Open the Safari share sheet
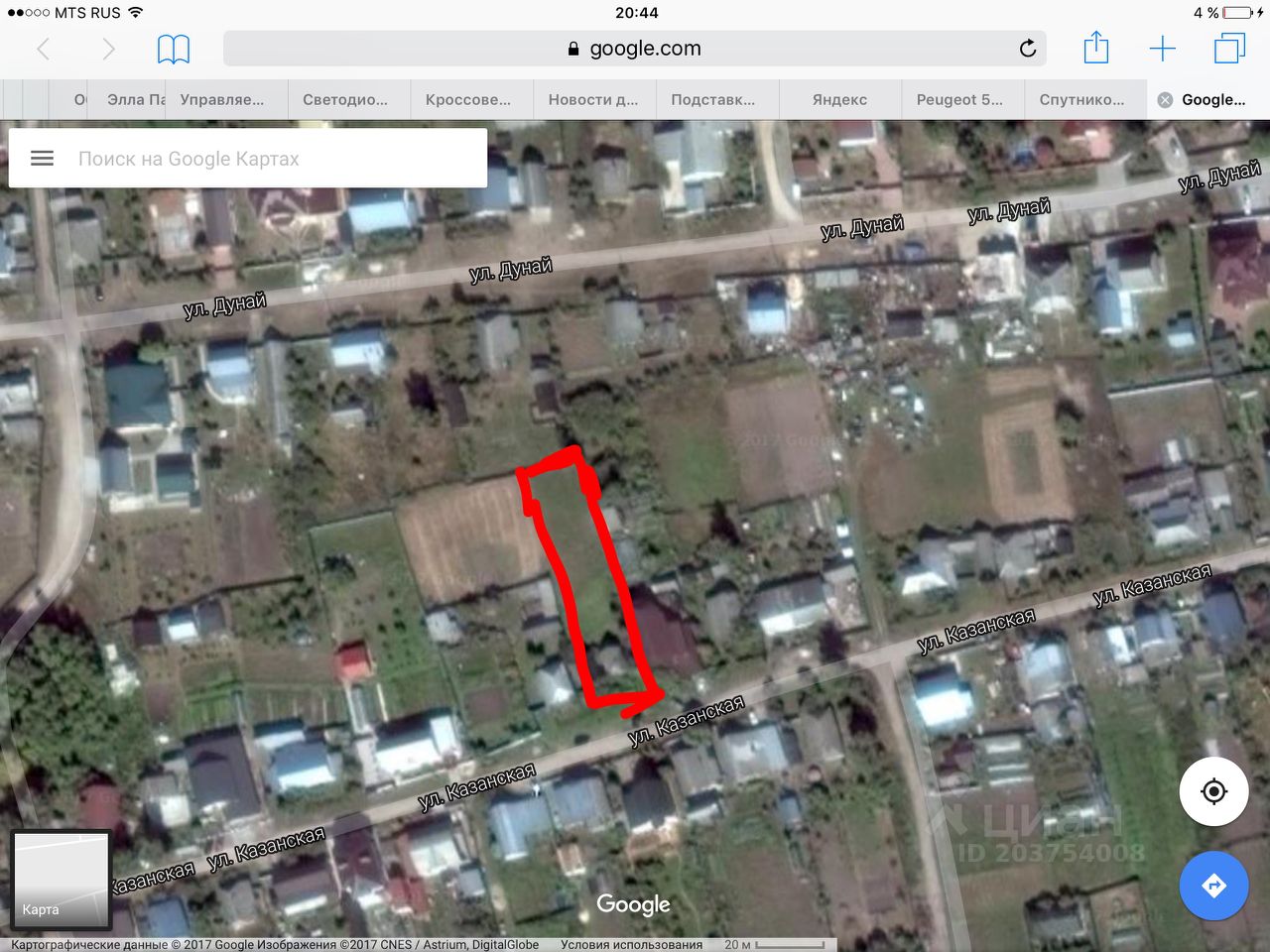The image size is (1270, 952). 1095,49
